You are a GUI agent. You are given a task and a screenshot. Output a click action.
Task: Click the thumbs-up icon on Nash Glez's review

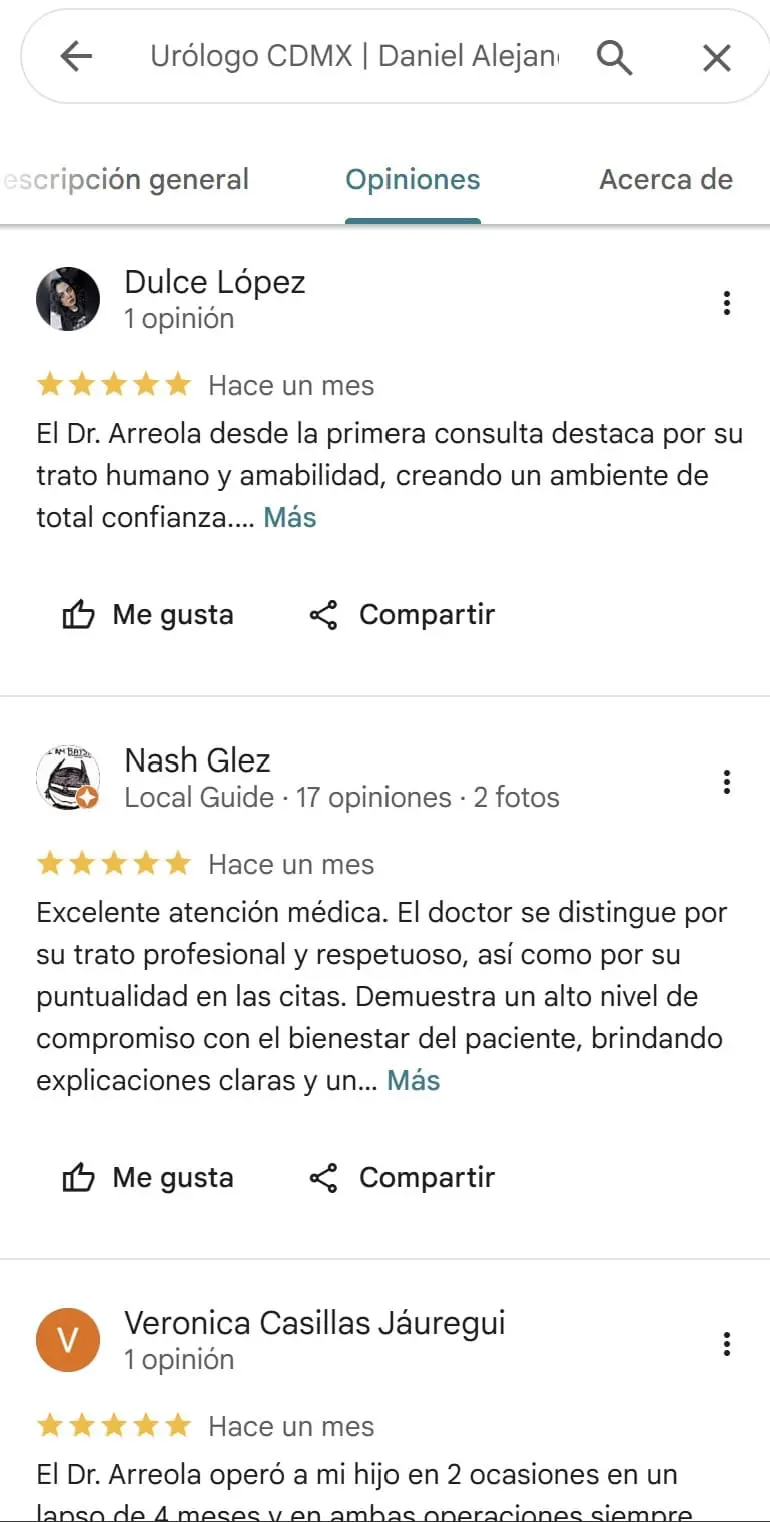(78, 1177)
